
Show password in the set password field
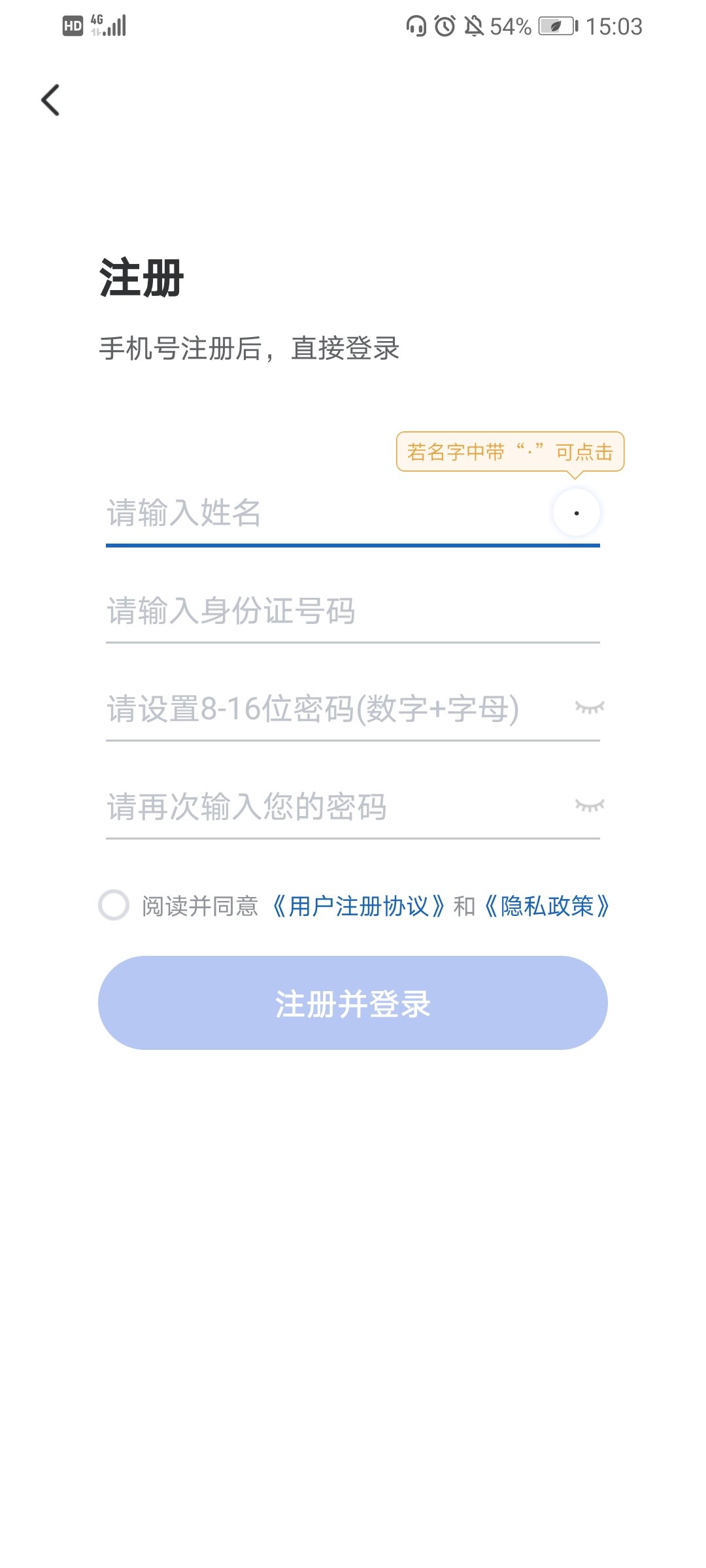point(589,708)
